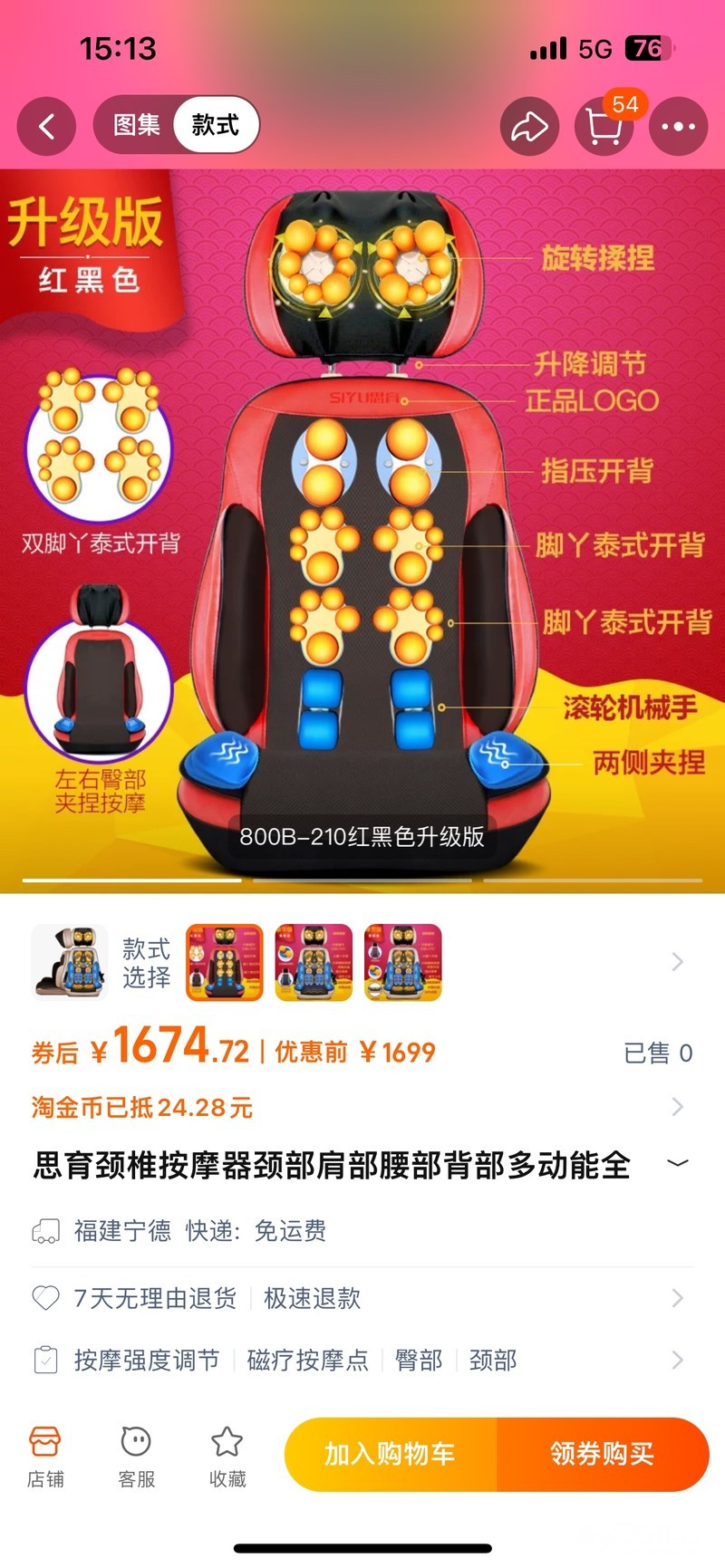Image resolution: width=725 pixels, height=1568 pixels.
Task: Open the three-dot more options menu
Action: [678, 127]
